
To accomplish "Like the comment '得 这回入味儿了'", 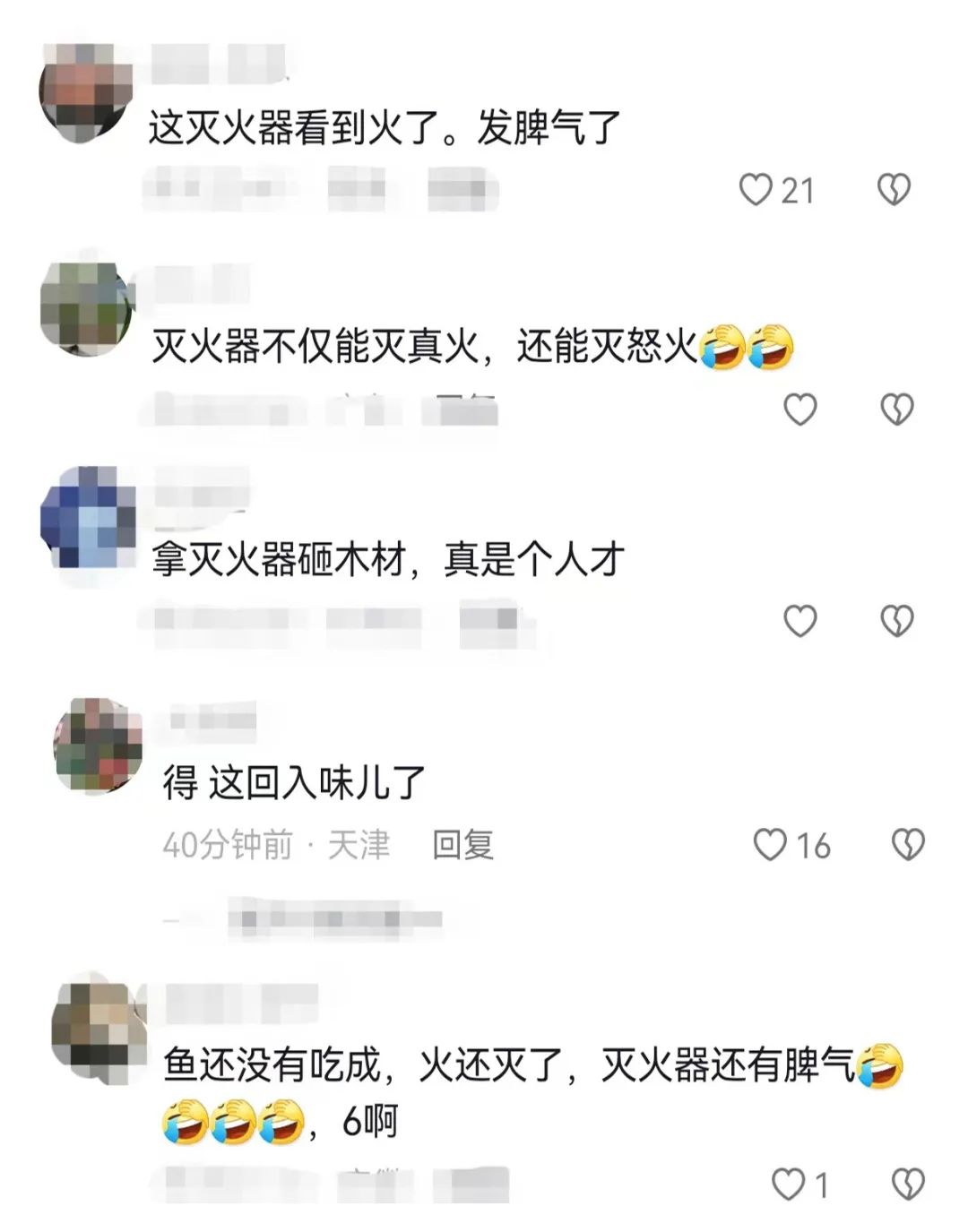I will pyautogui.click(x=770, y=845).
